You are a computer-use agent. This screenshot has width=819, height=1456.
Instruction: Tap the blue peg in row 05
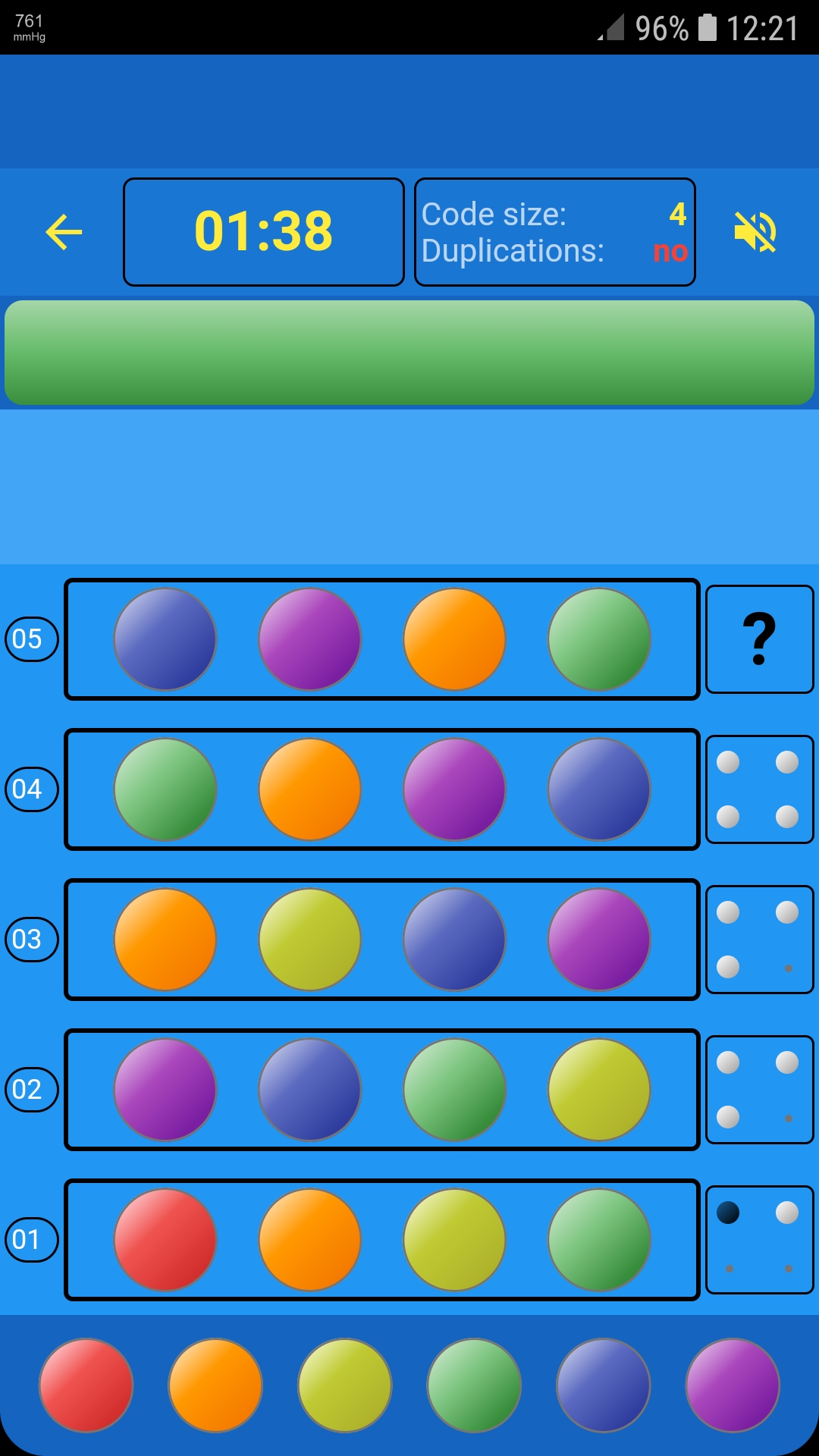(165, 639)
